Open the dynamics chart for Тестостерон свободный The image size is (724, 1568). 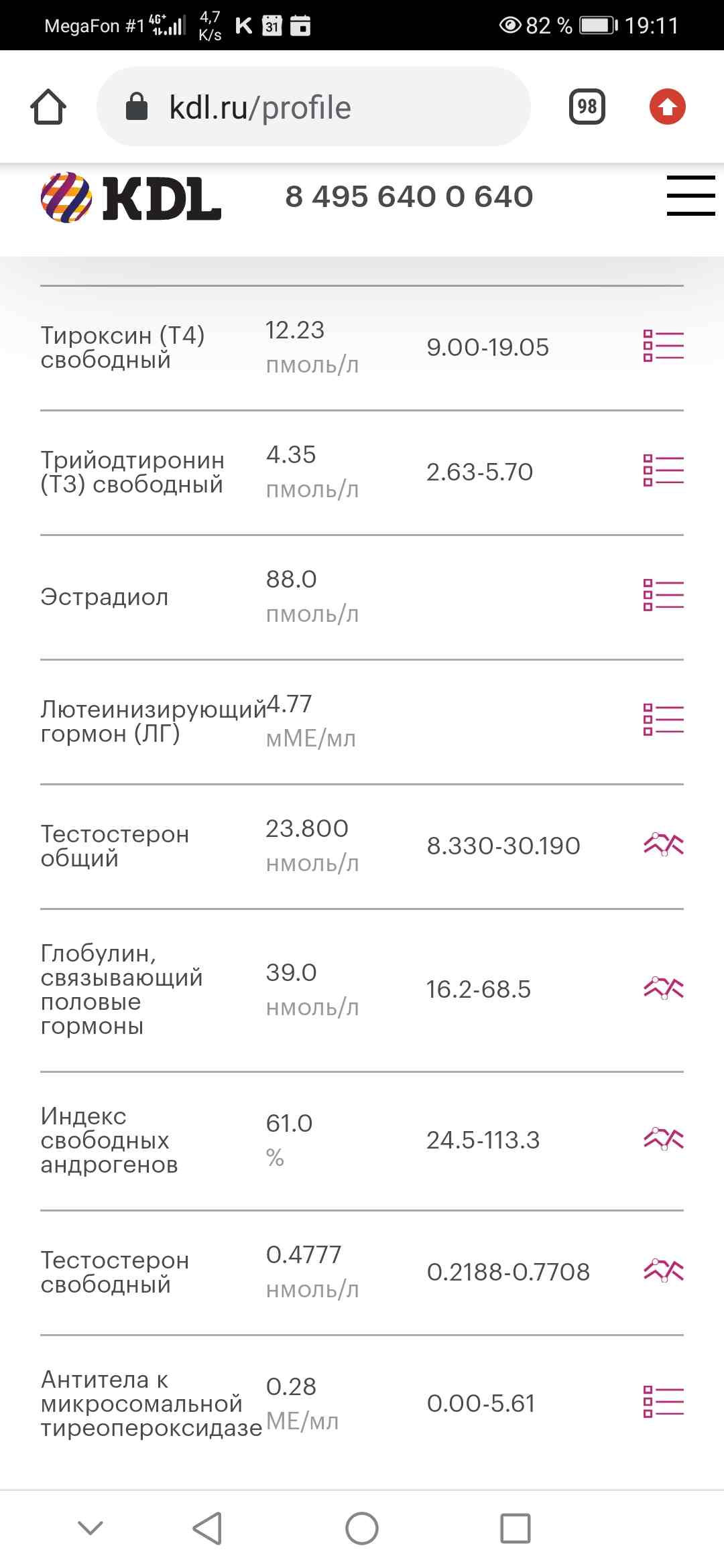pos(663,1270)
